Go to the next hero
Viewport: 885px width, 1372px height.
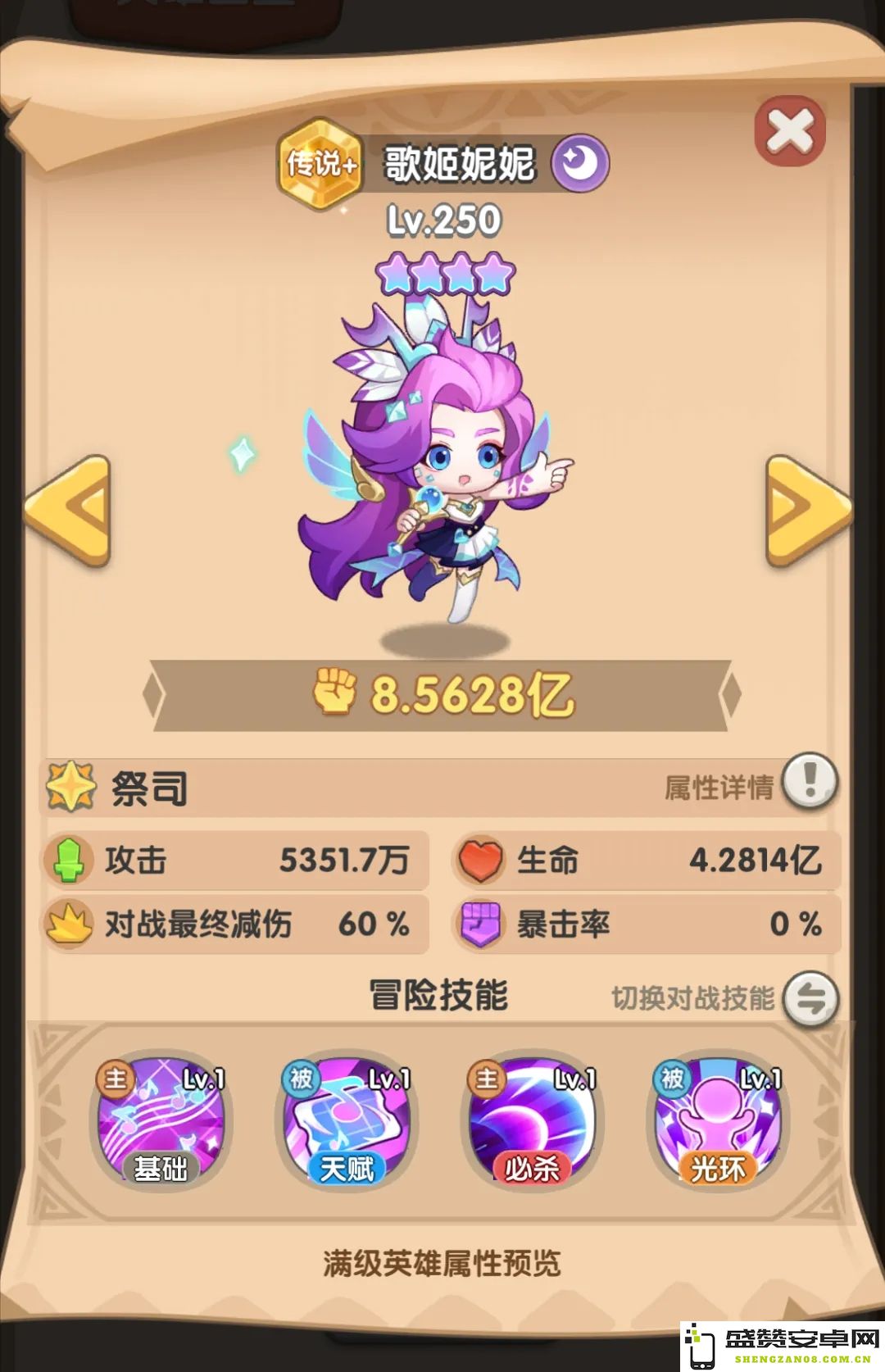pyautogui.click(x=807, y=511)
